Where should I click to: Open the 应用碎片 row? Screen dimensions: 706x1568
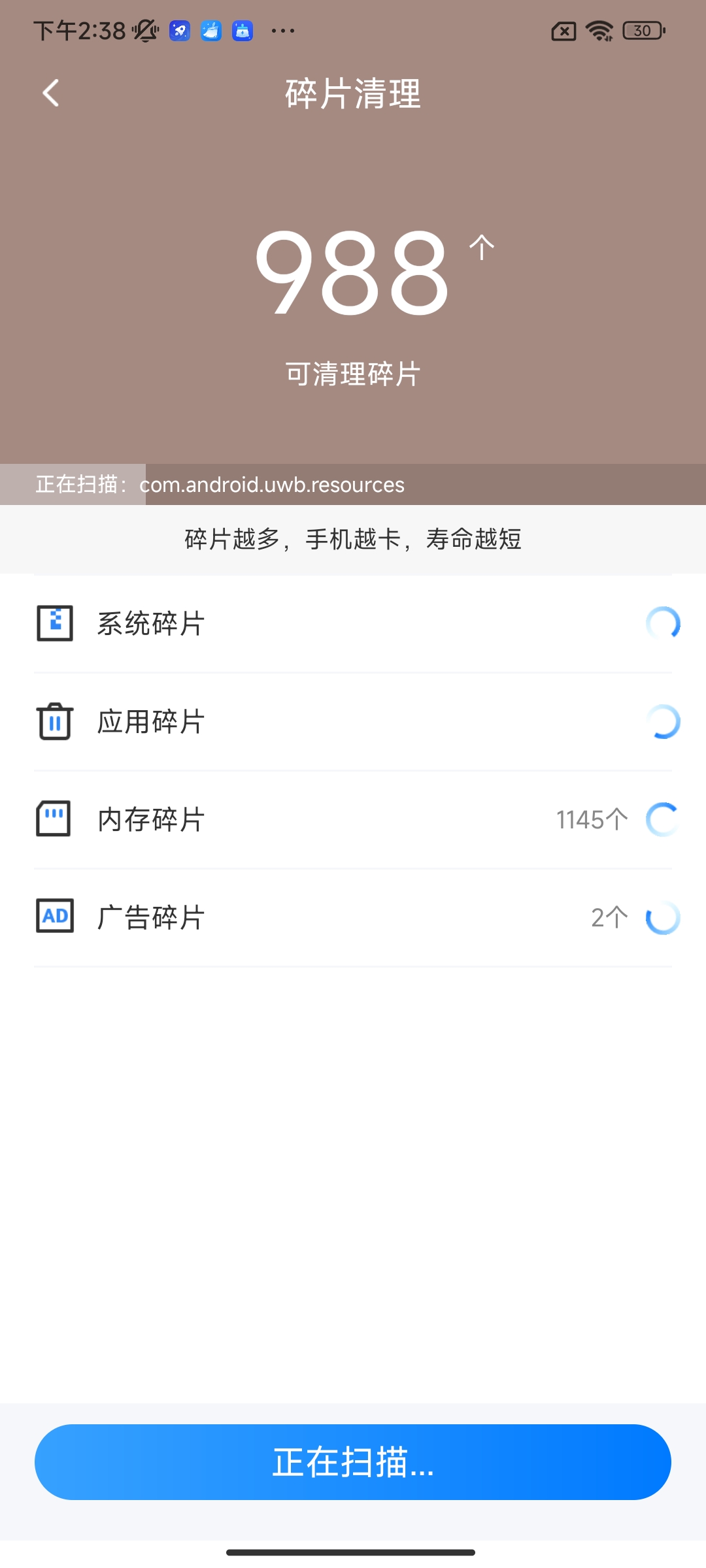pos(353,723)
